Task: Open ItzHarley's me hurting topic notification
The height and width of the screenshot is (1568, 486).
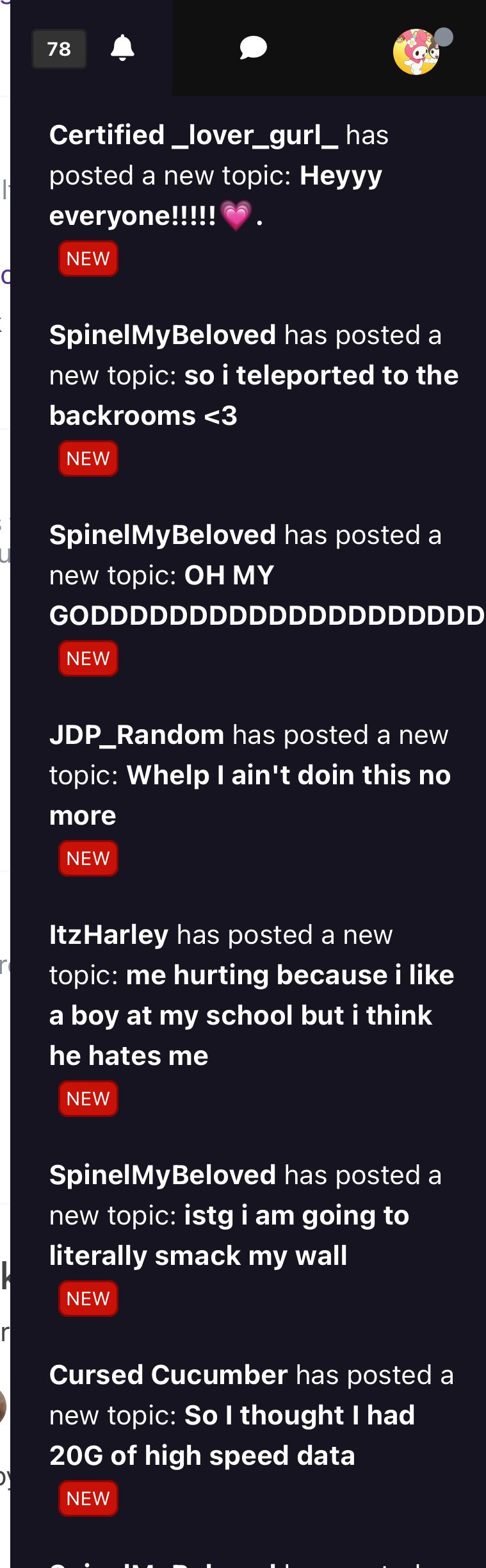Action: pos(251,995)
